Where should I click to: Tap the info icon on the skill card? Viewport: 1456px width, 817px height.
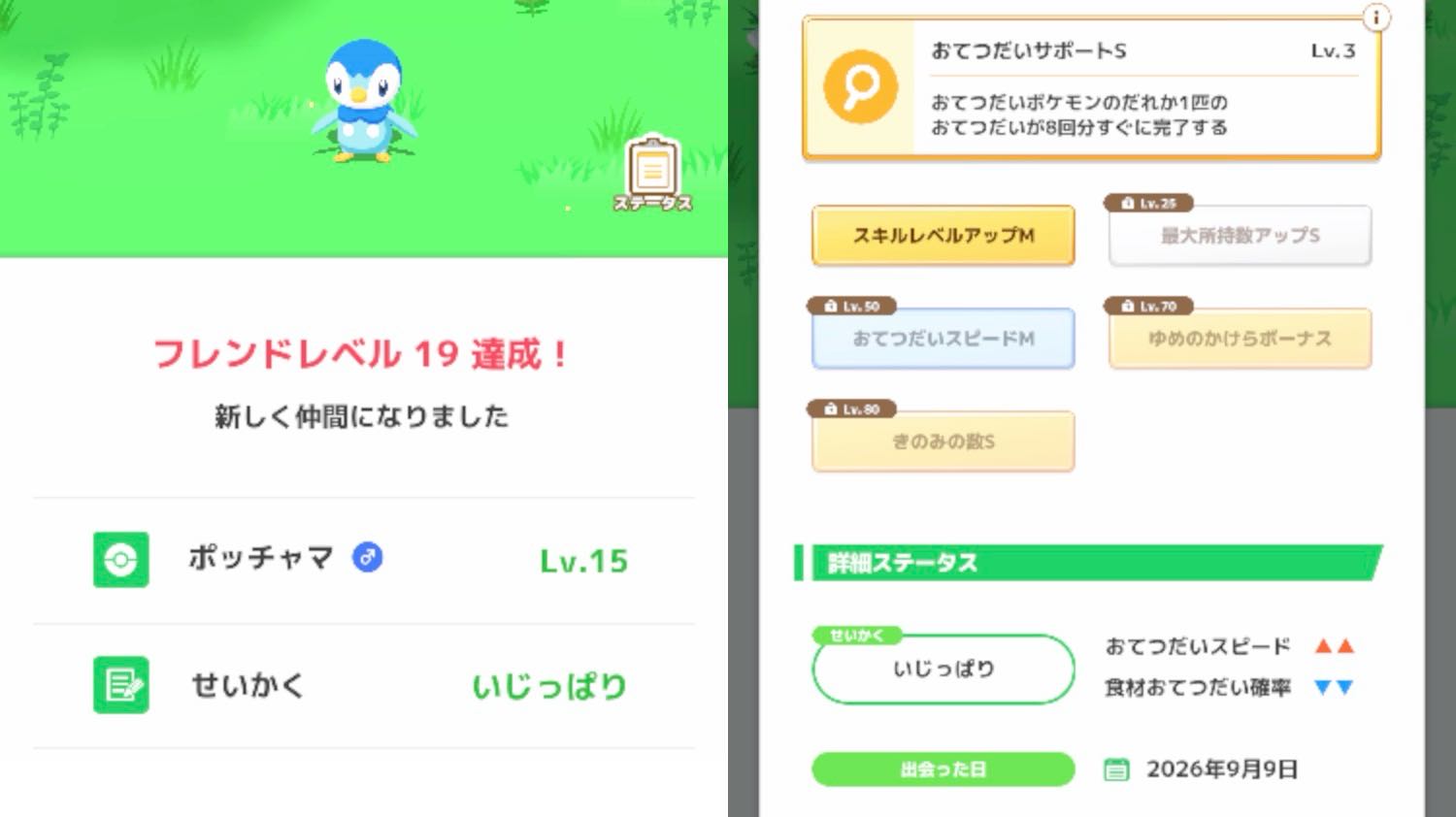point(1375,17)
